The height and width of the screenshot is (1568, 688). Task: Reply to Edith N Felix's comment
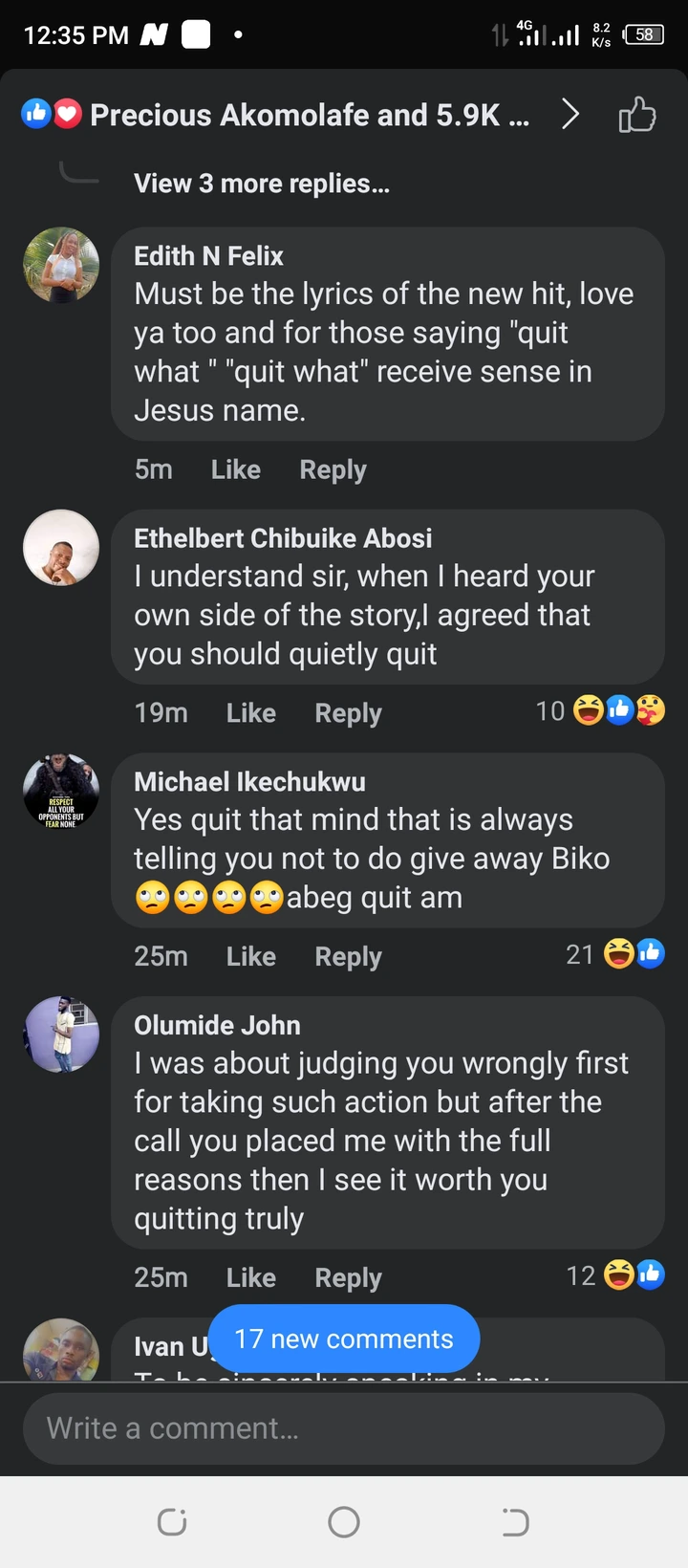point(333,469)
